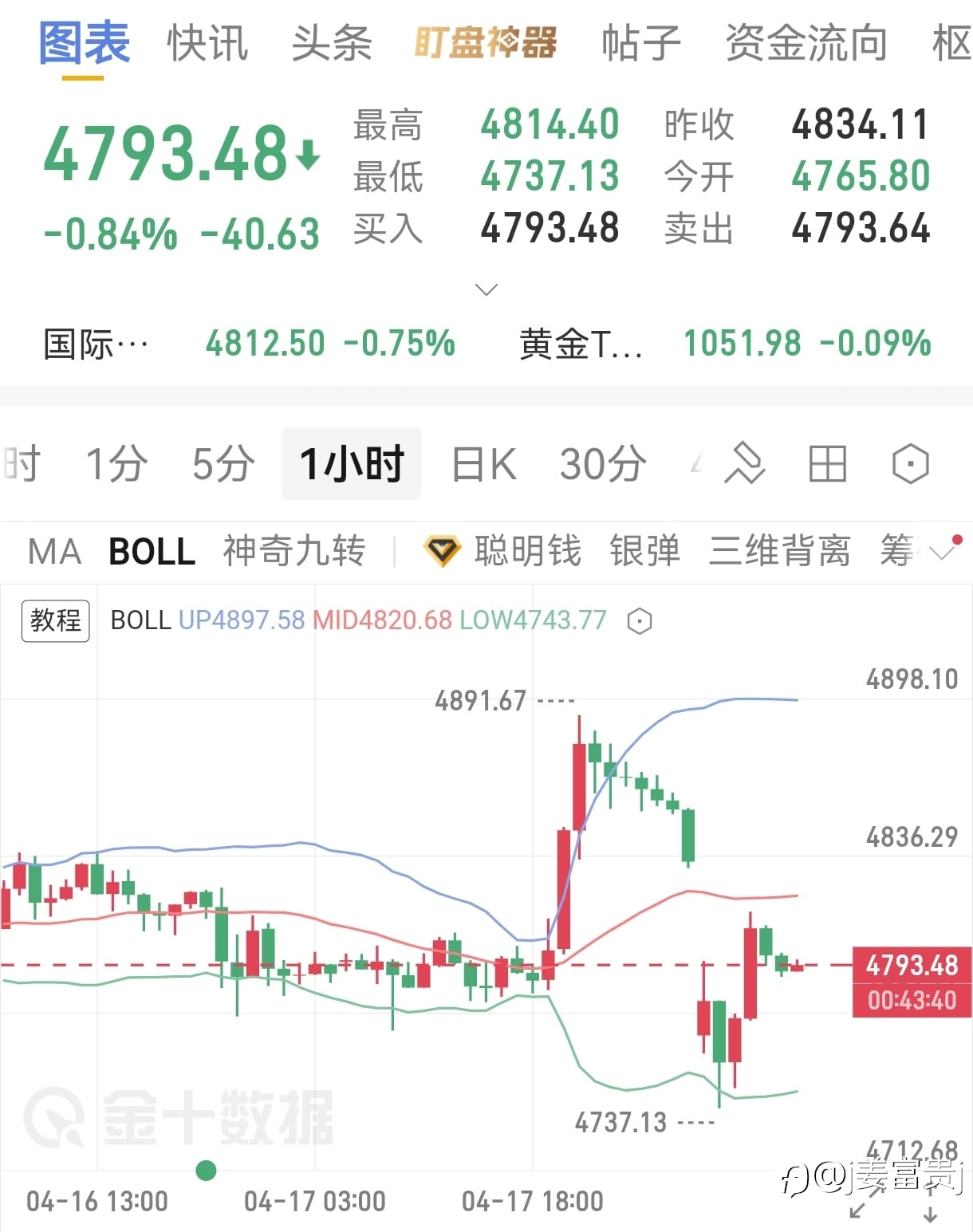Select the 银弹 indicator
The height and width of the screenshot is (1232, 973).
(x=644, y=551)
